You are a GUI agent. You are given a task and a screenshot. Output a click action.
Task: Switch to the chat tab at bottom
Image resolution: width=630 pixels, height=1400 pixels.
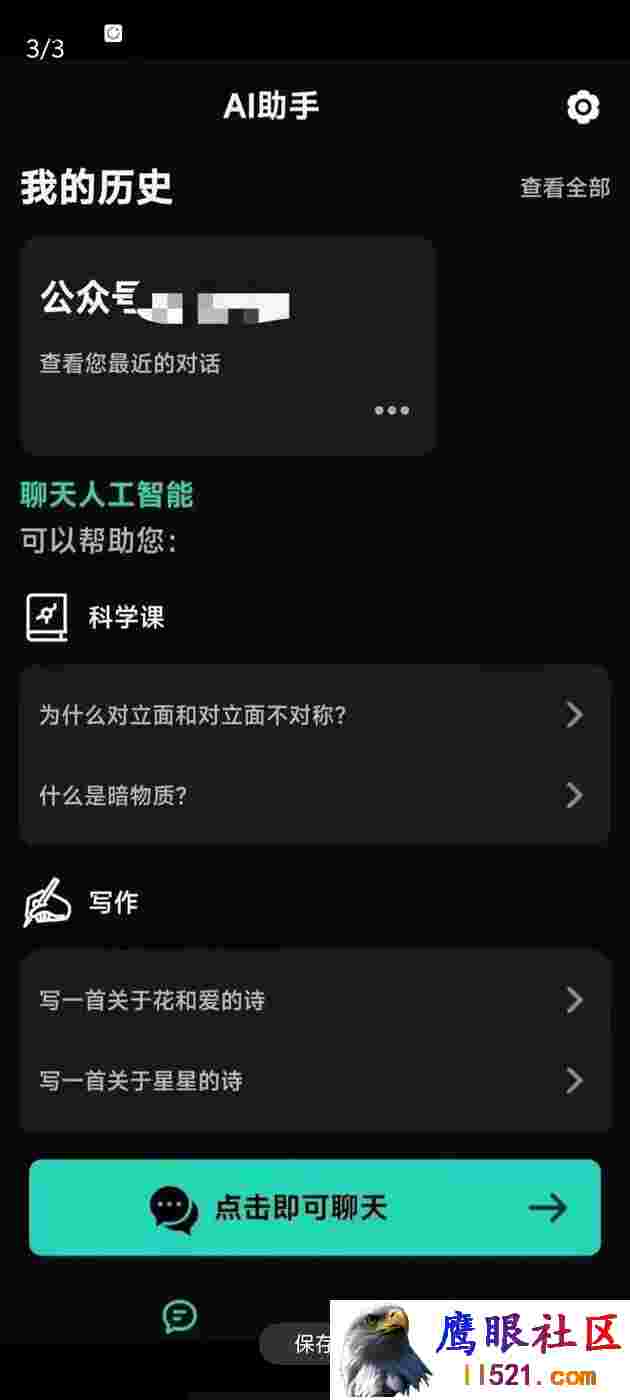[179, 1317]
